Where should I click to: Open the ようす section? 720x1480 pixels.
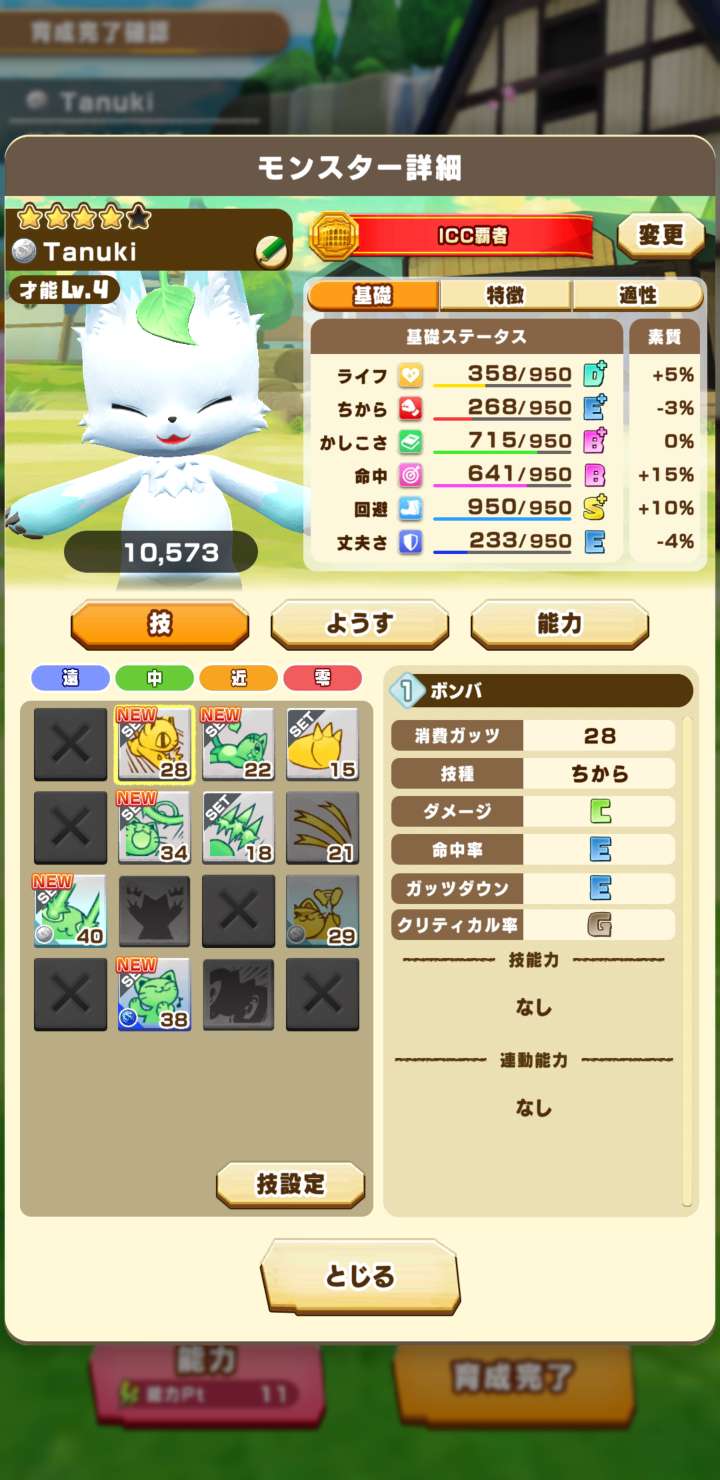point(359,625)
